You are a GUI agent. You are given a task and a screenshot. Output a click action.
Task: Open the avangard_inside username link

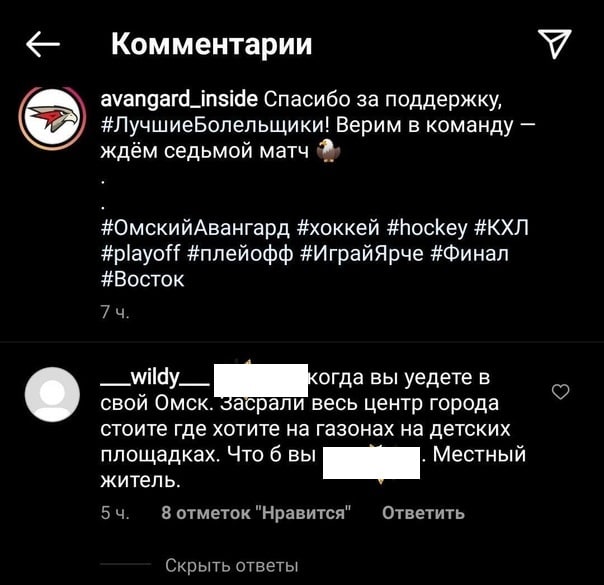pos(179,99)
